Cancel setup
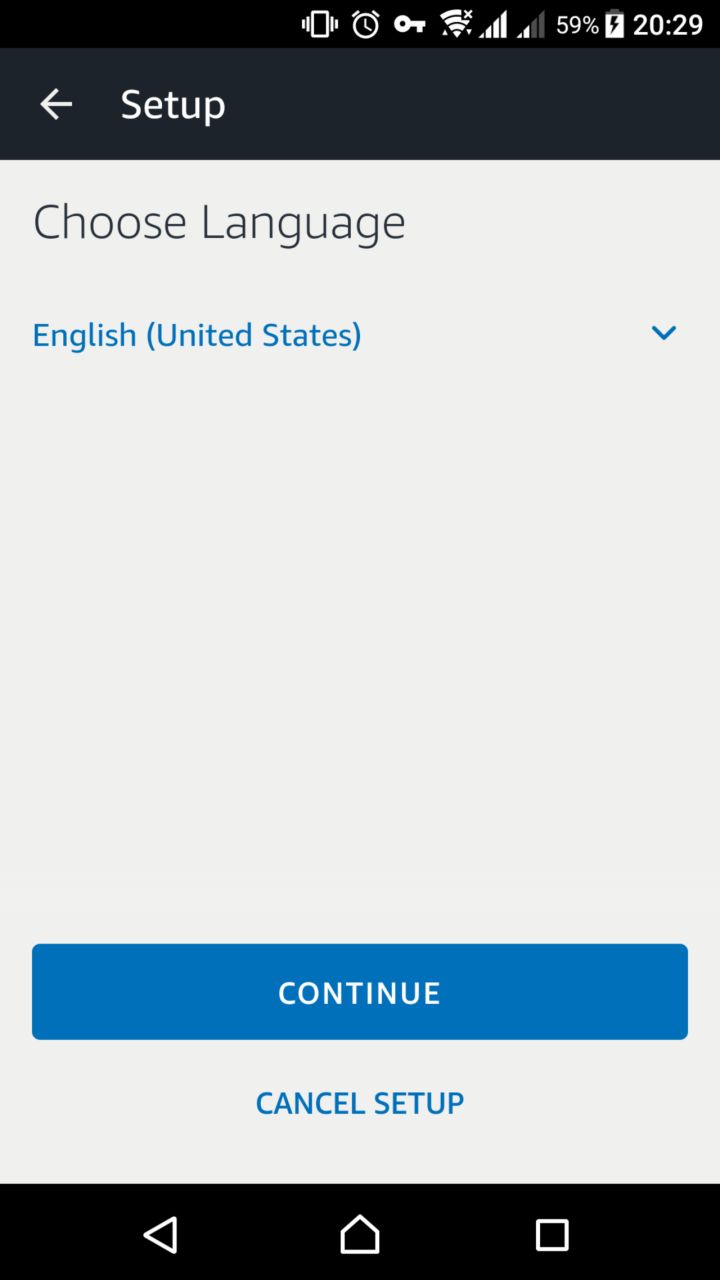Screen dimensions: 720x1280 [x=360, y=1103]
